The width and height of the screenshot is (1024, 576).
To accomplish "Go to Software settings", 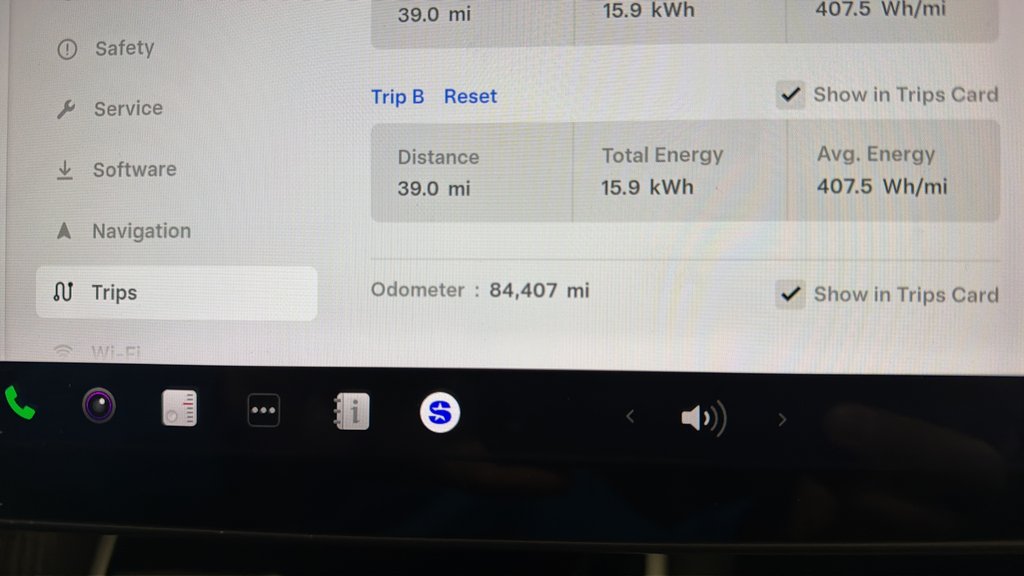I will point(116,170).
